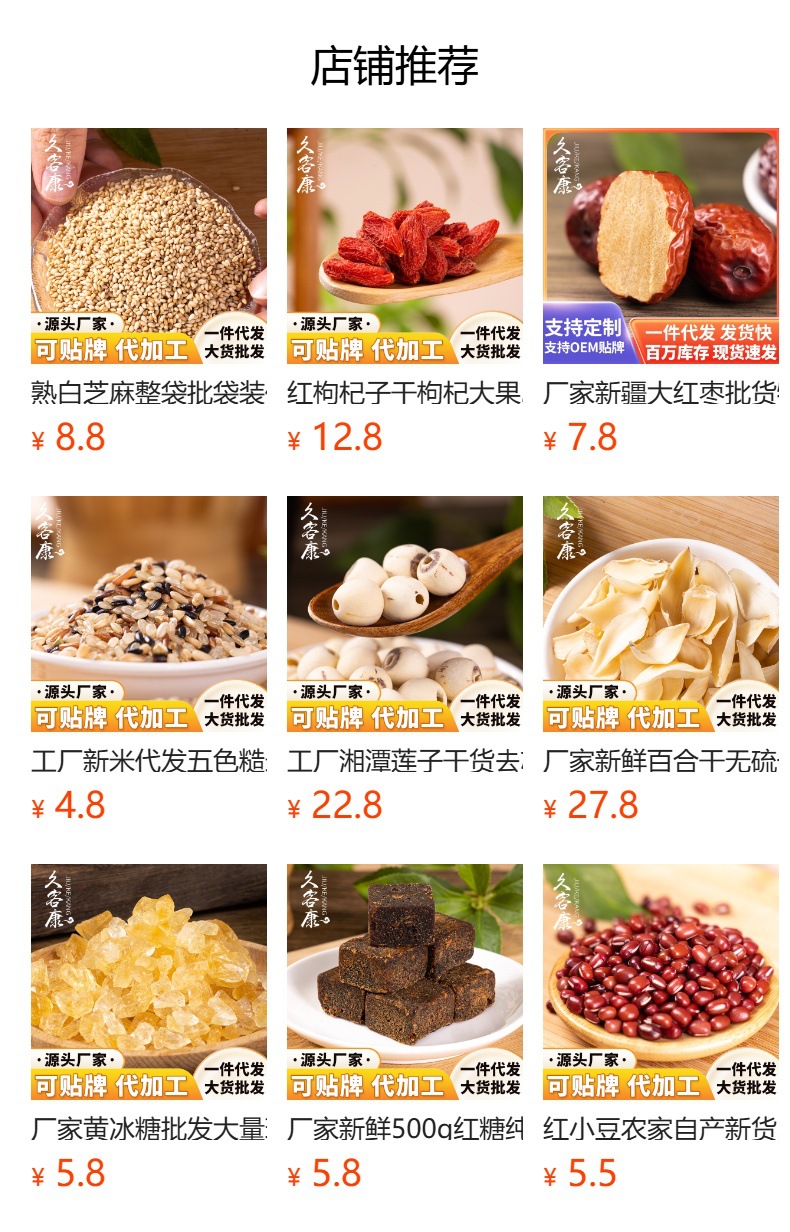Open the 湘潭莲子 product card
This screenshot has width=790, height=1232.
(405, 660)
